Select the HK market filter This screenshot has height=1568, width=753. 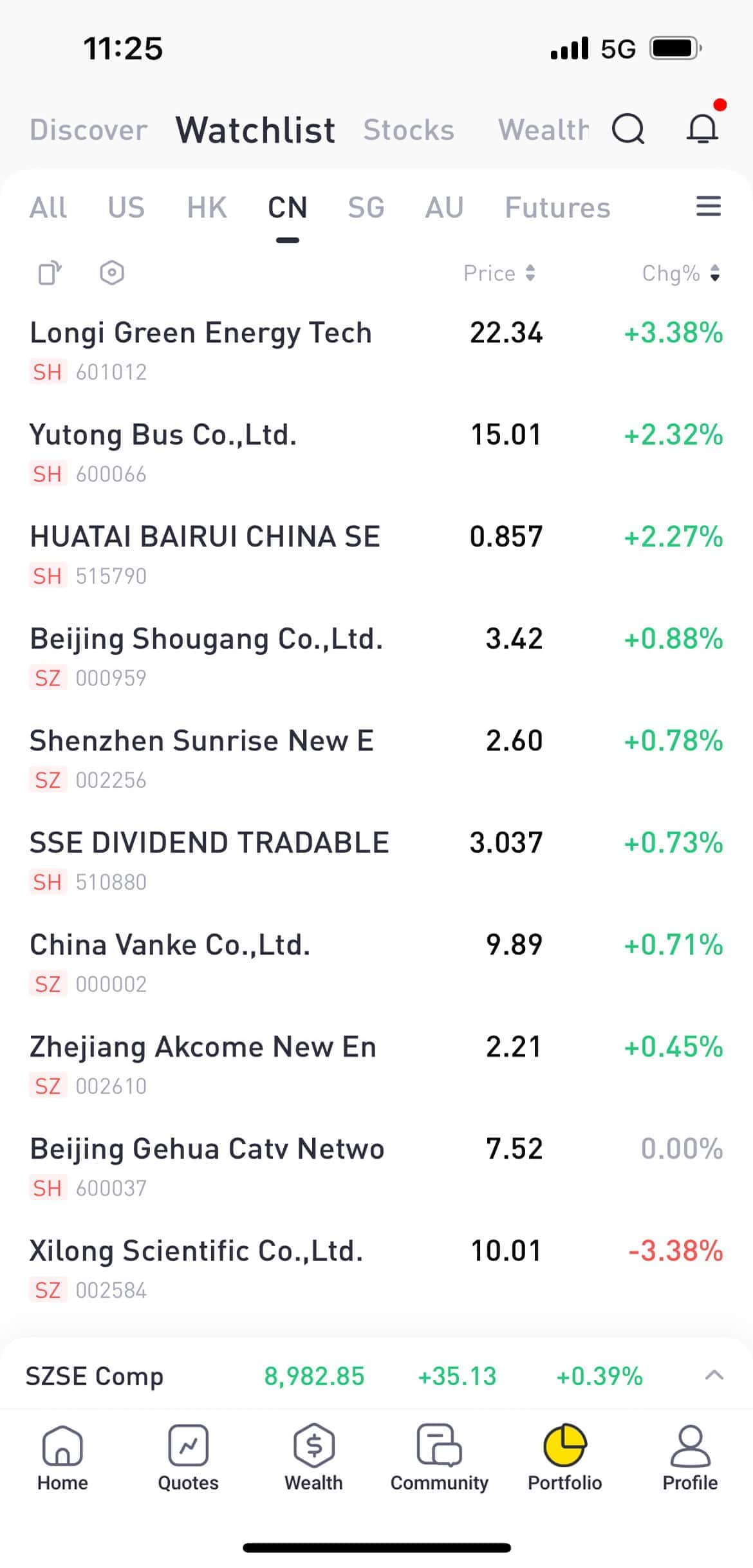click(x=207, y=208)
